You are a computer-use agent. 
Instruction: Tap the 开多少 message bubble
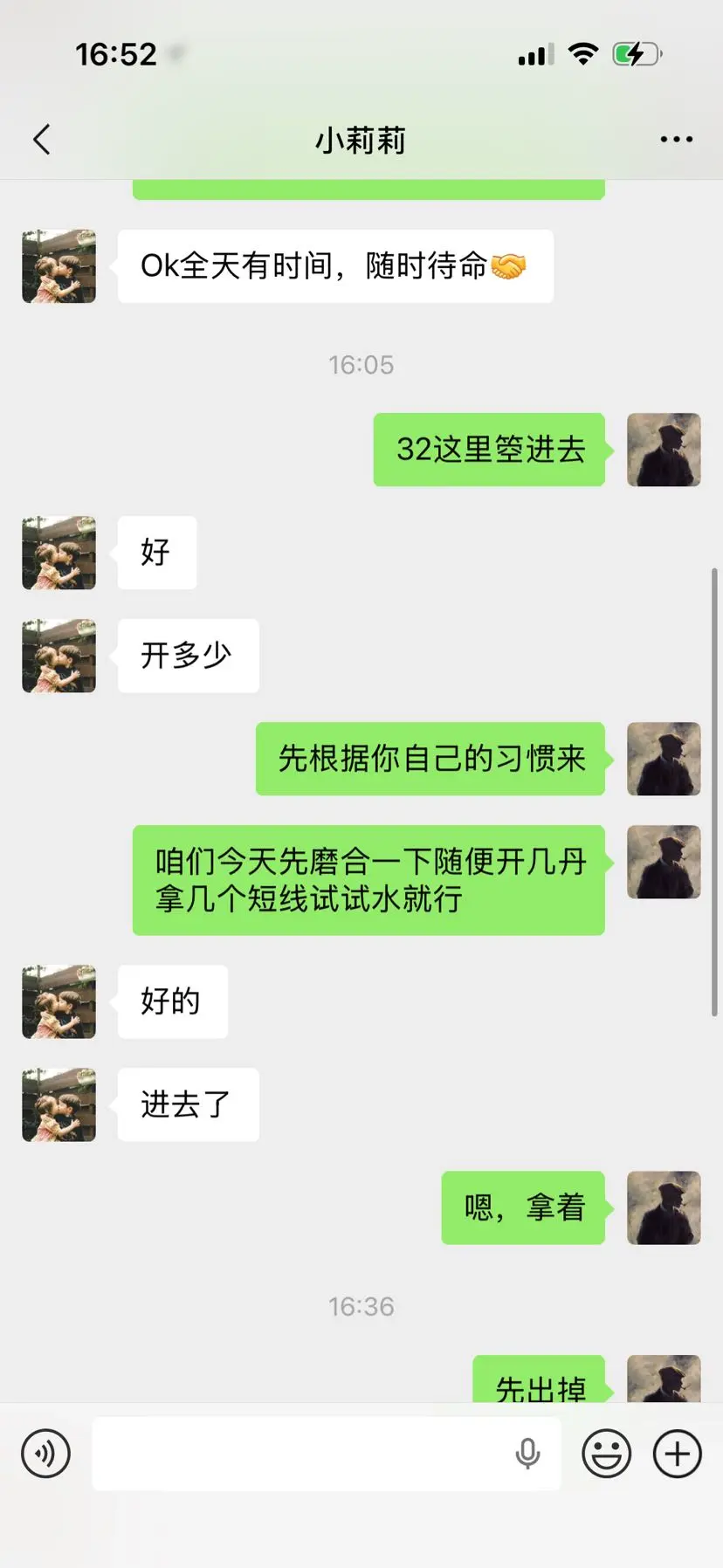(187, 656)
